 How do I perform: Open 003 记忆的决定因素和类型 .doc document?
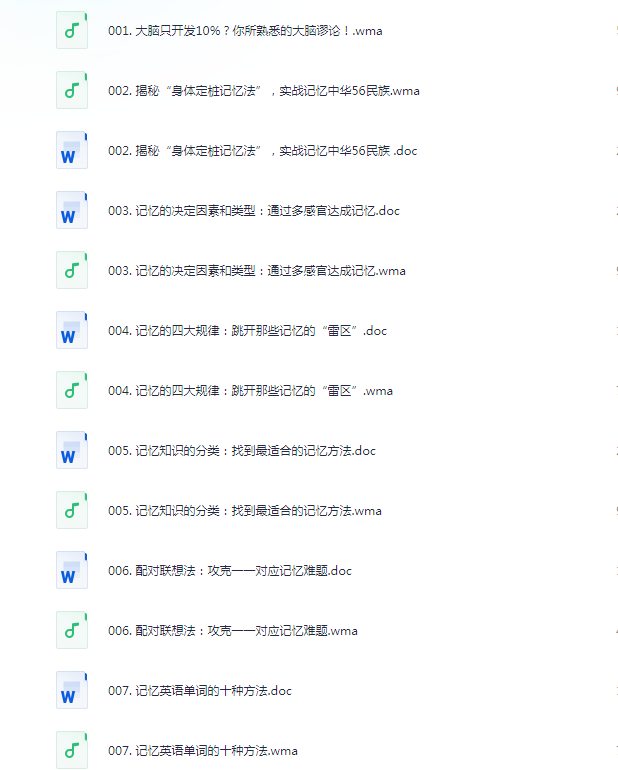click(x=254, y=211)
